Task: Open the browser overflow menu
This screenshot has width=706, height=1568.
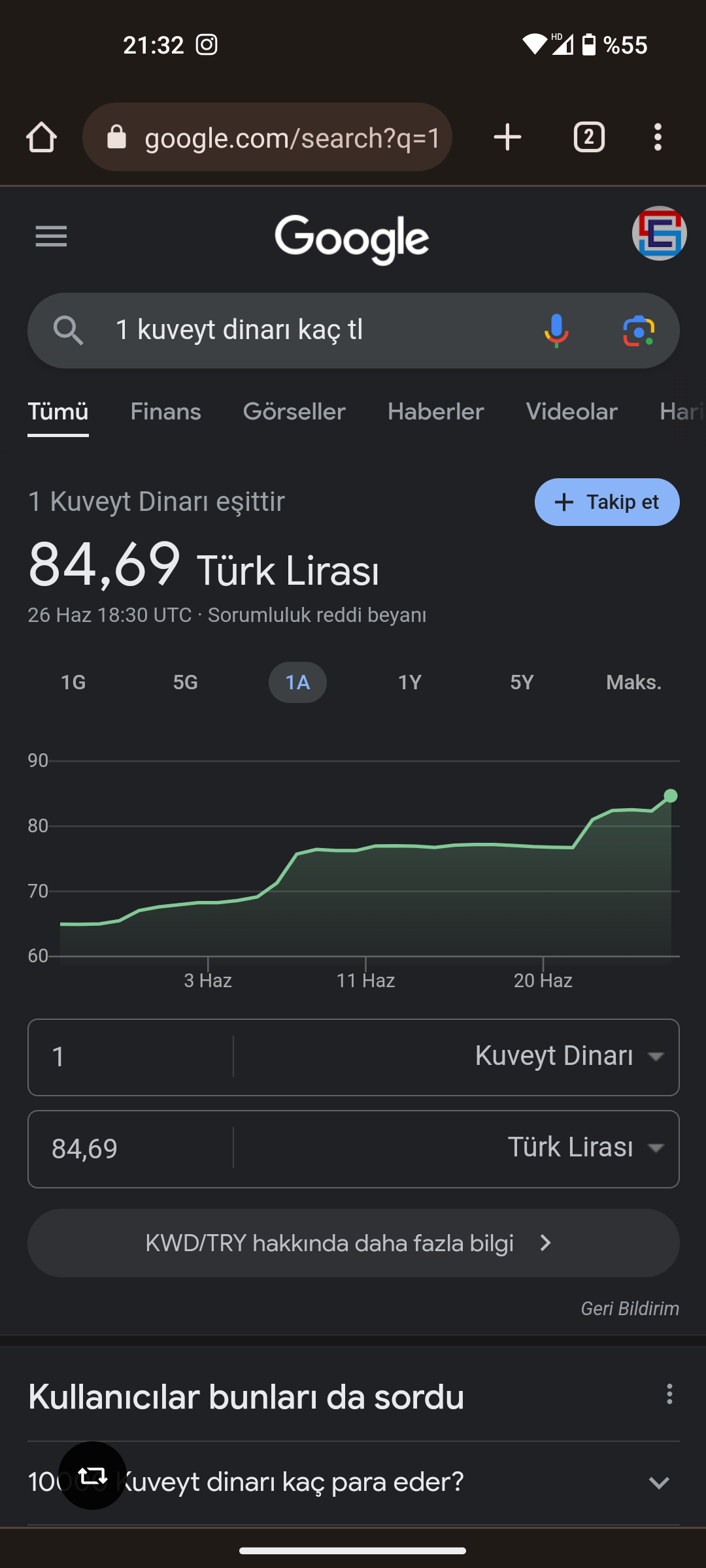Action: coord(658,137)
